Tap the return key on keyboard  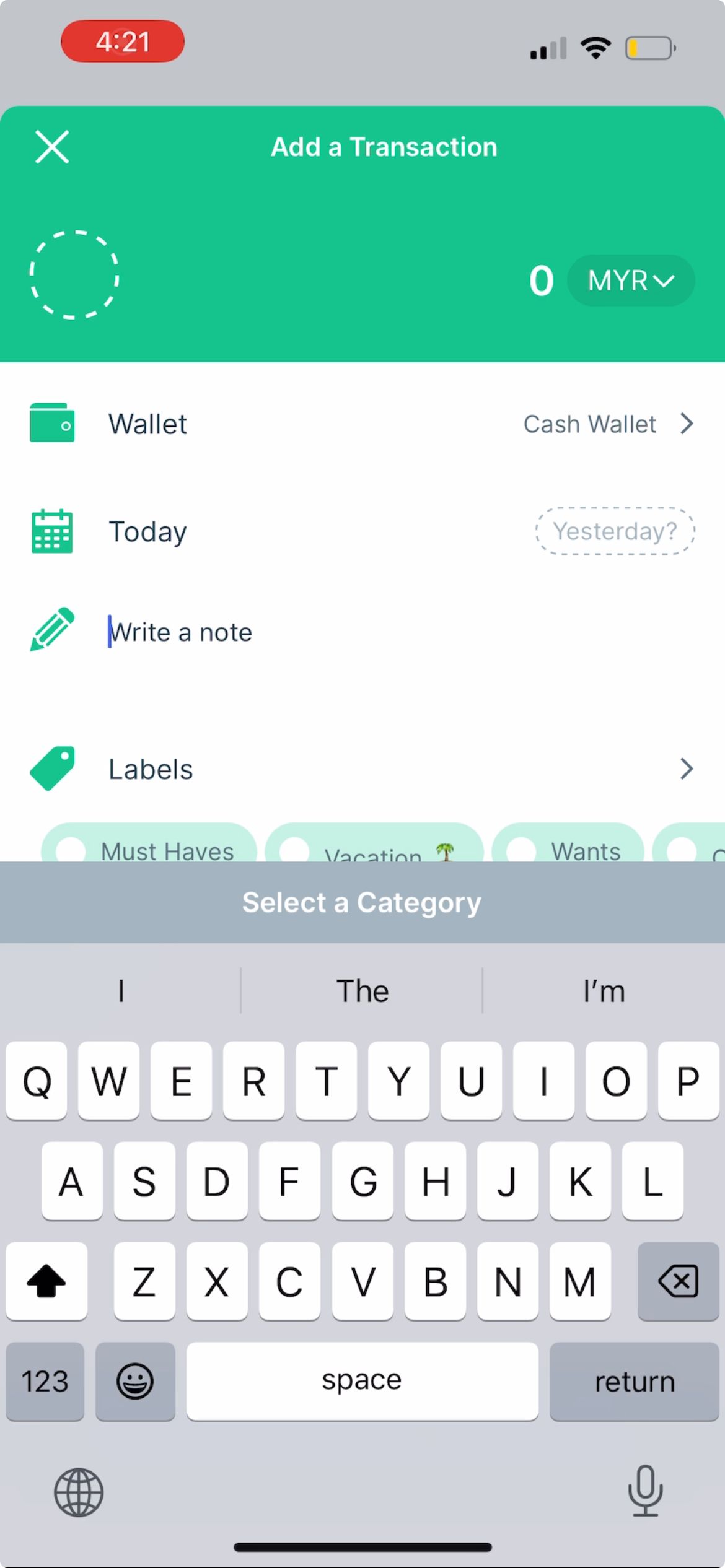634,1381
